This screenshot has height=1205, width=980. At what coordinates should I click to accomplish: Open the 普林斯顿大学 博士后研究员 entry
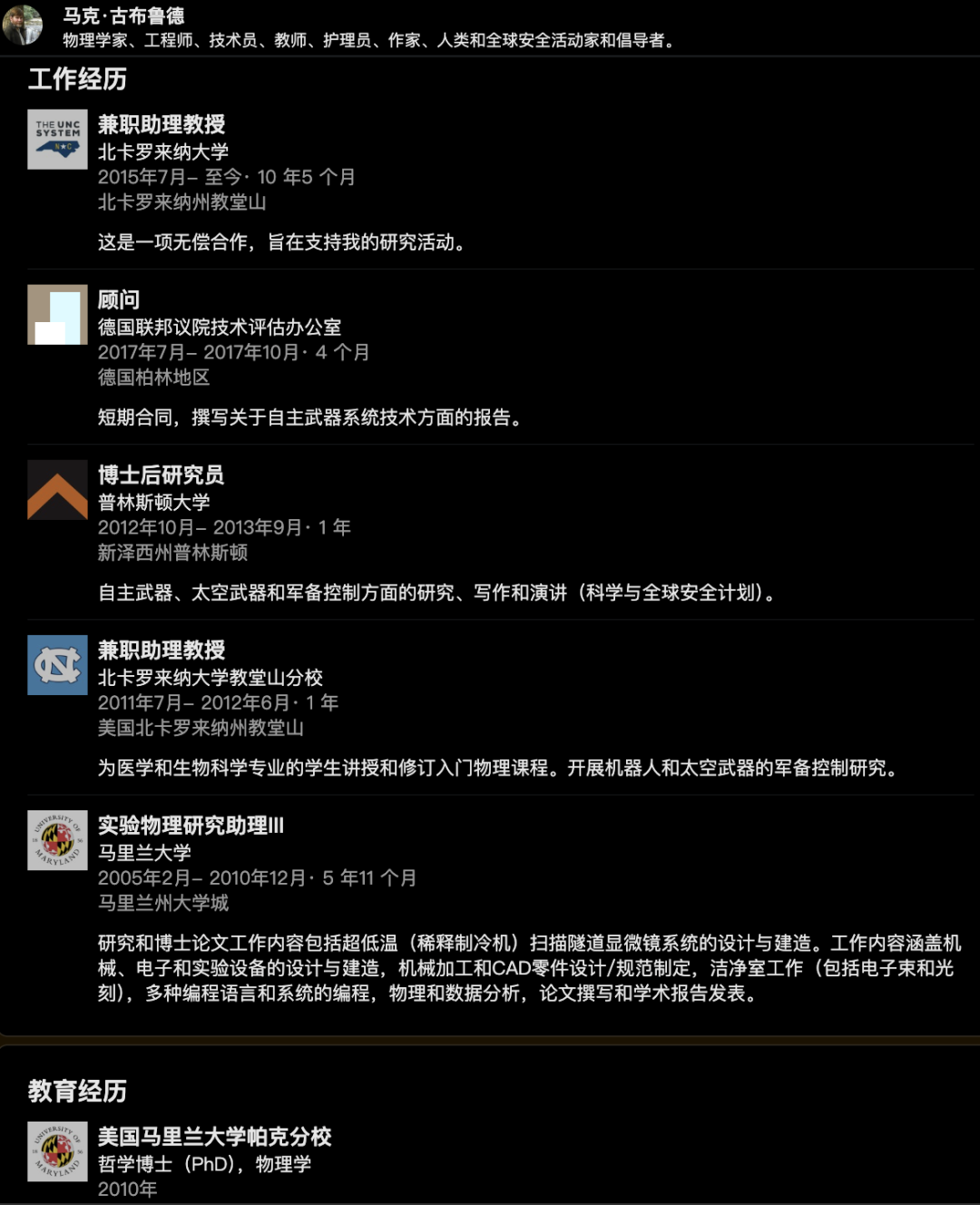161,475
